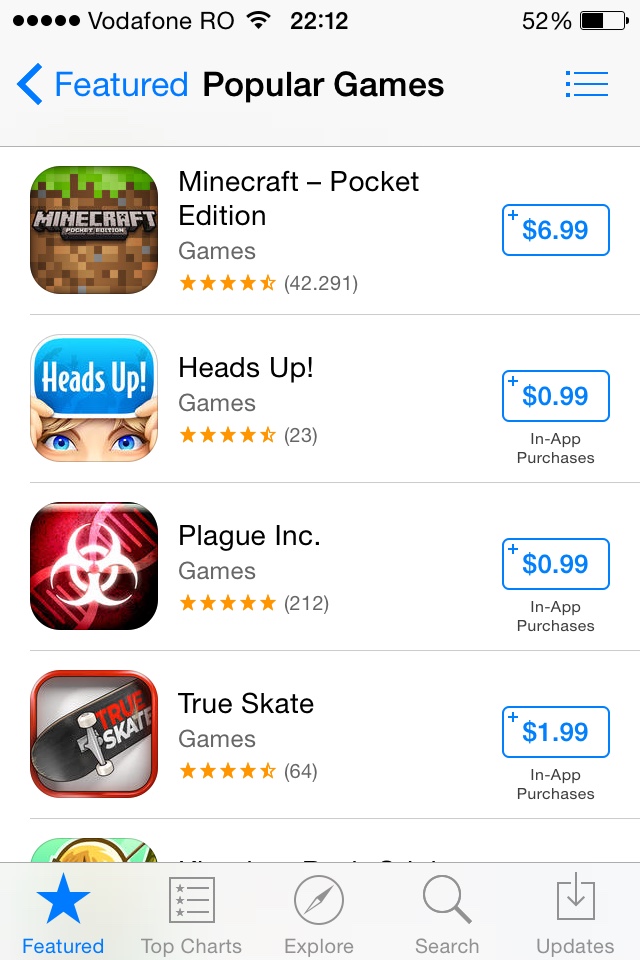Open the Updates tab
Image resolution: width=640 pixels, height=960 pixels.
tap(575, 915)
